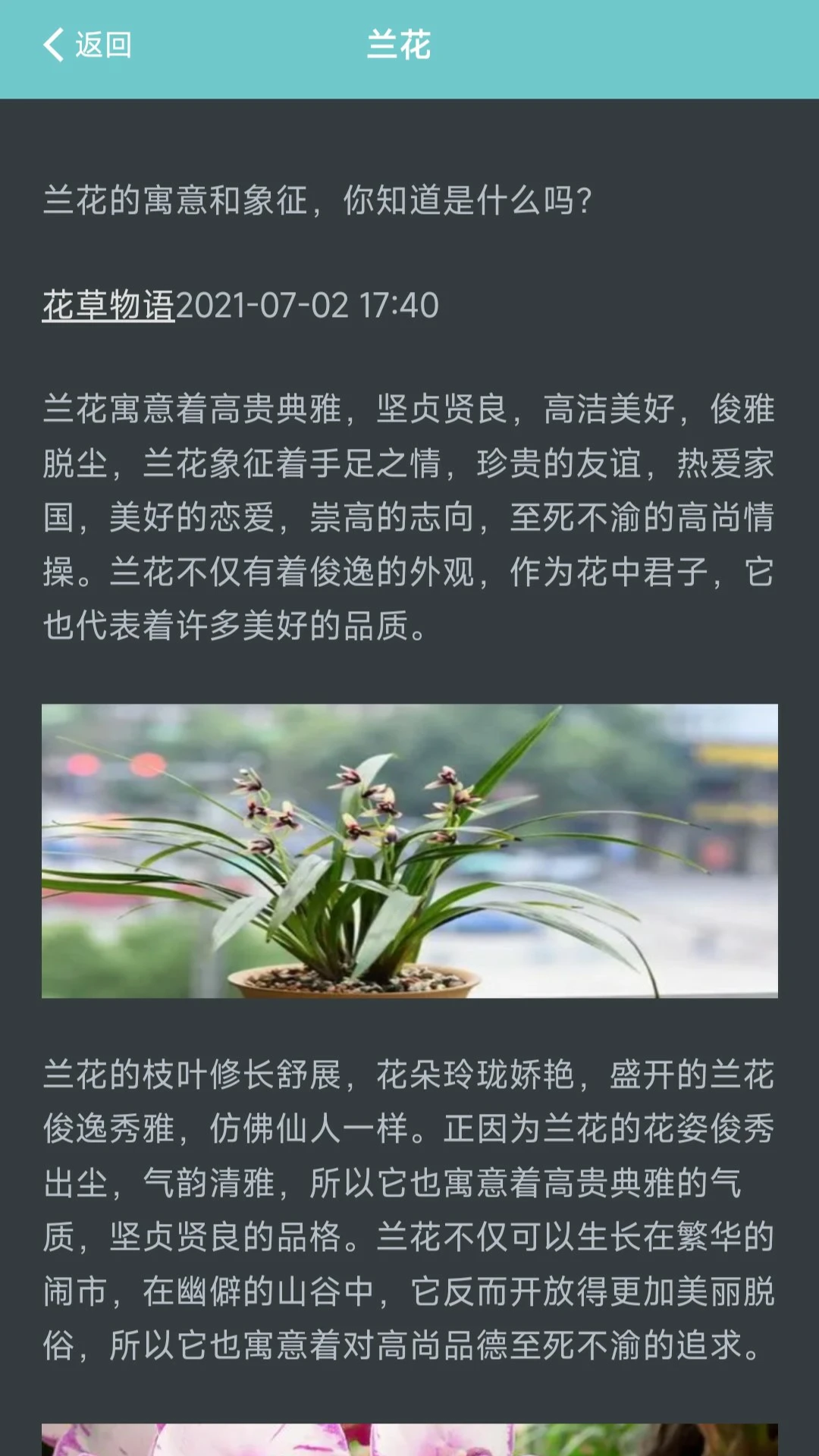
Task: Click the underlined 花草物语 byline
Action: tap(108, 306)
